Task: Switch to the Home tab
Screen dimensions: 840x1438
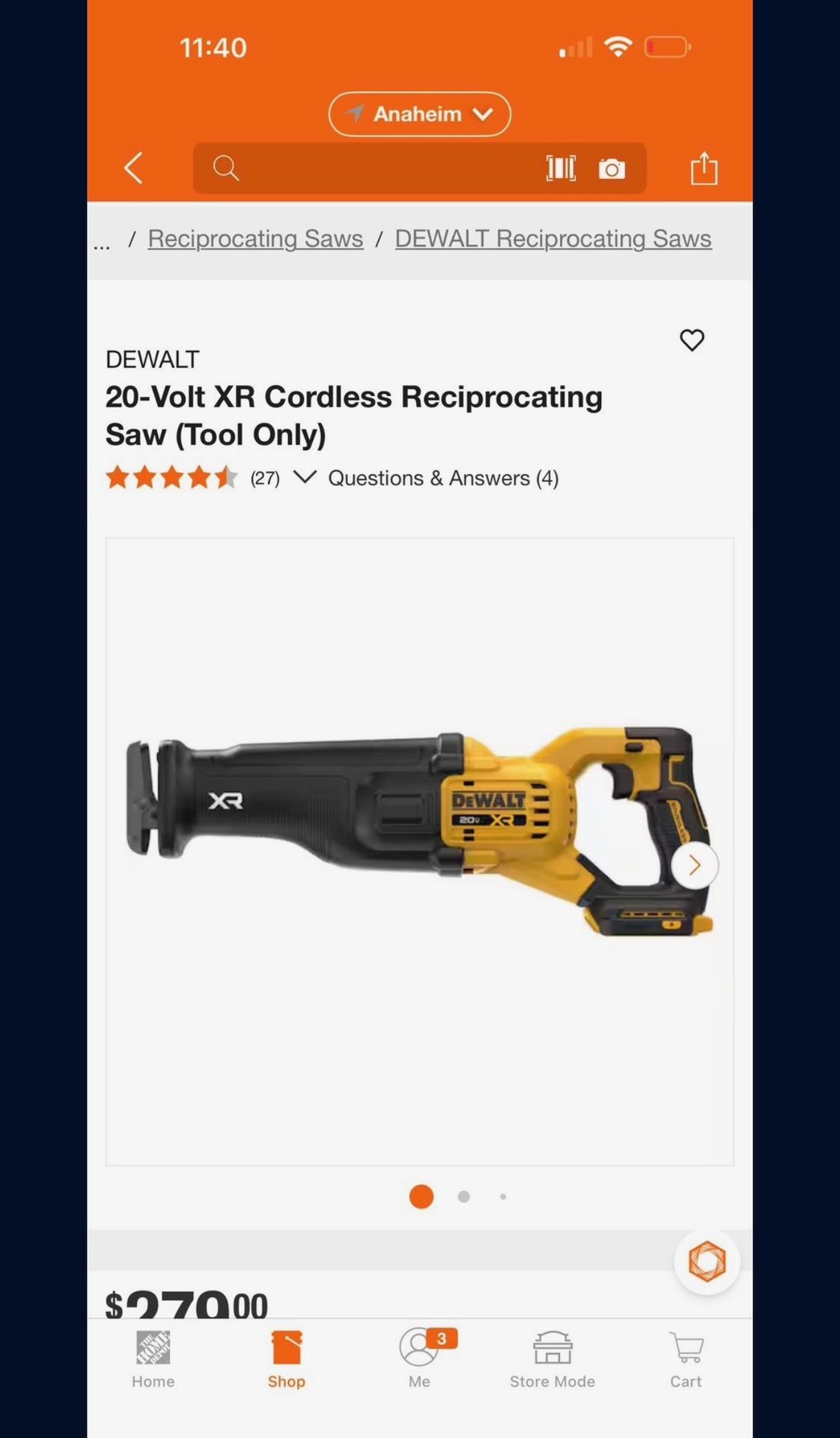Action: point(153,1359)
